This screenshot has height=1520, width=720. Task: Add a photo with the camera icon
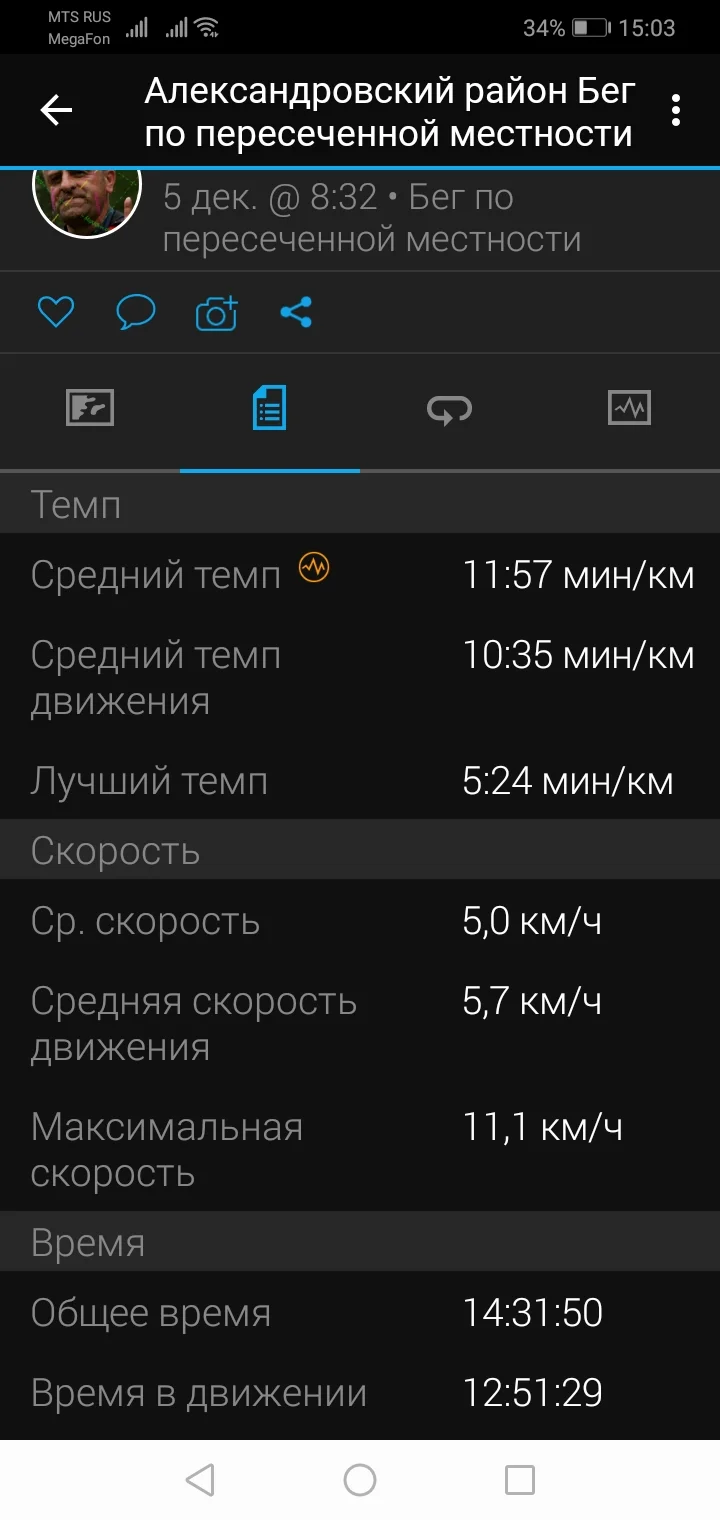point(217,314)
